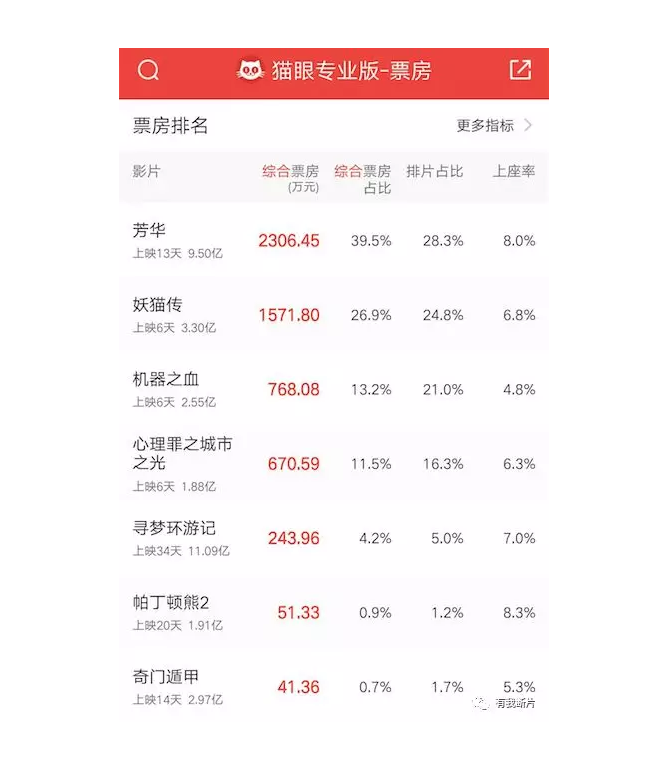Tap the share icon in the header
The height and width of the screenshot is (761, 654).
point(520,70)
